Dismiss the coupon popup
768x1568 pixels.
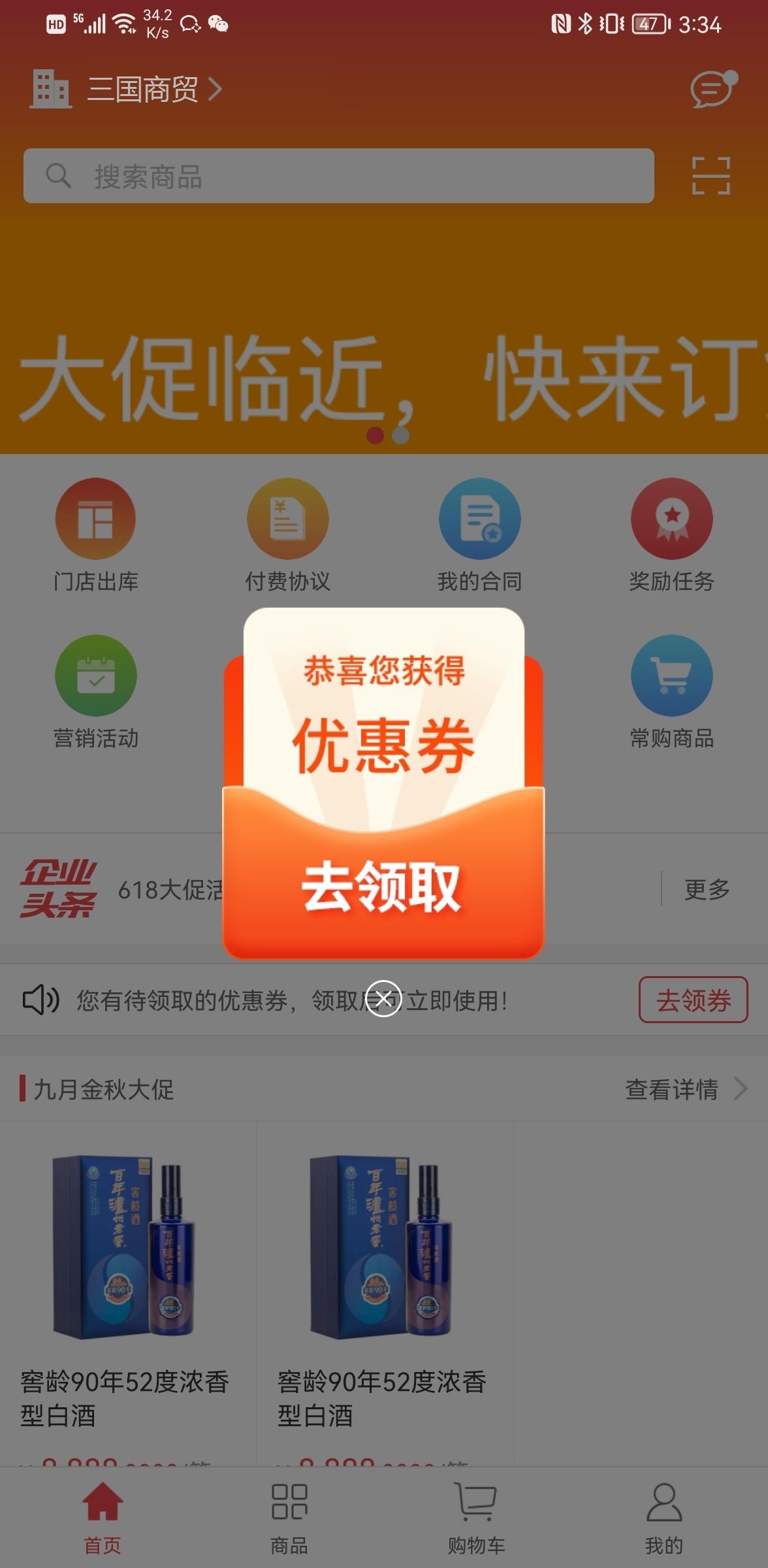383,998
